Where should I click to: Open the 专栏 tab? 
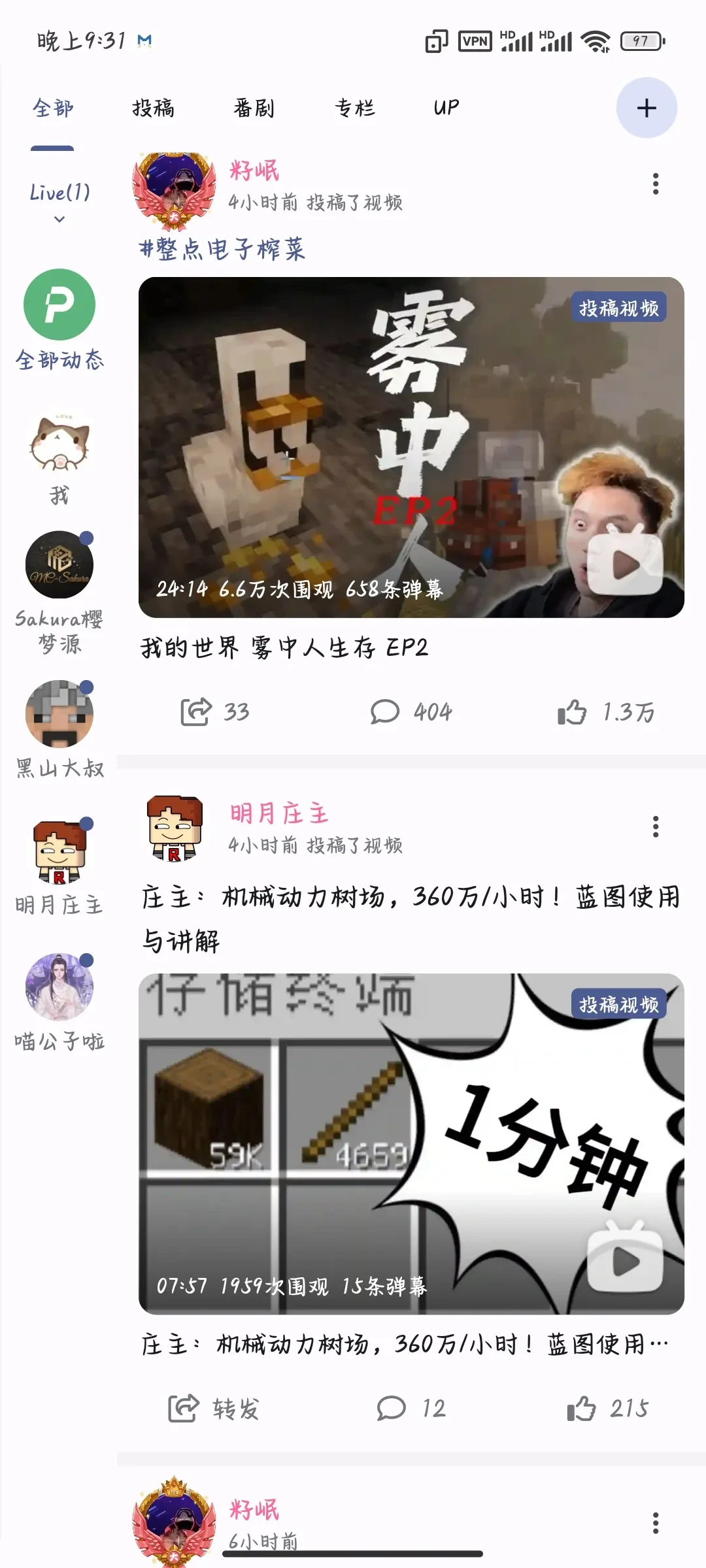click(355, 108)
